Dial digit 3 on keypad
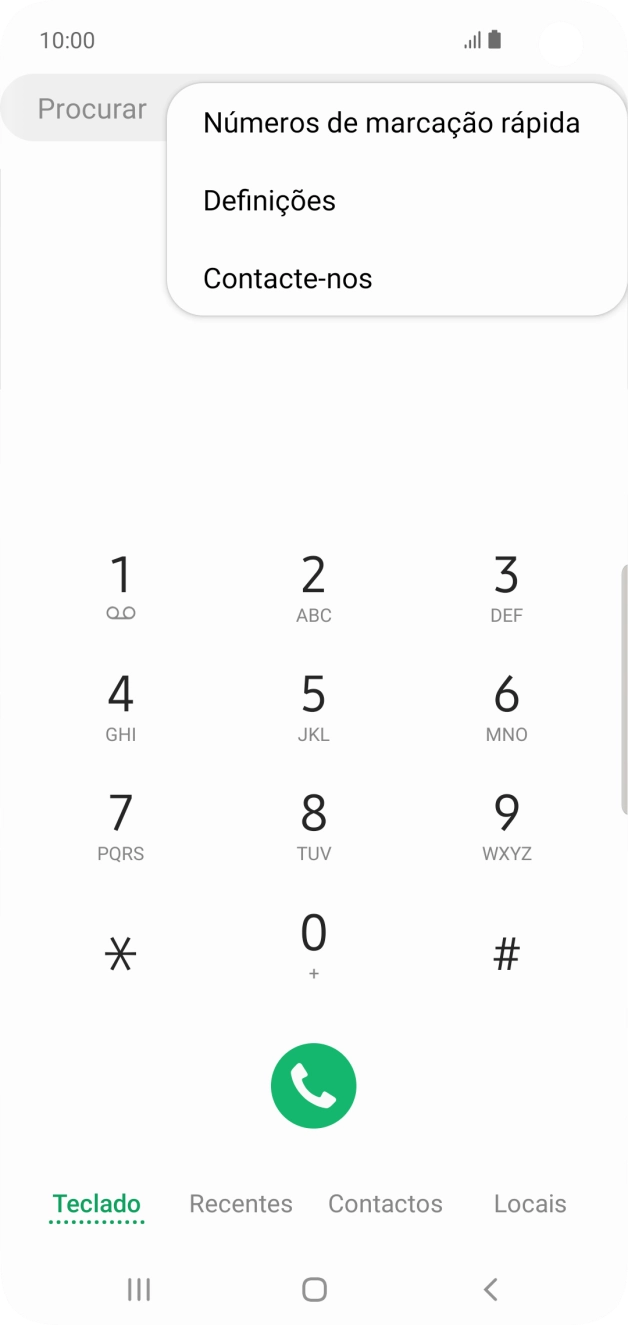628x1325 pixels. click(506, 588)
